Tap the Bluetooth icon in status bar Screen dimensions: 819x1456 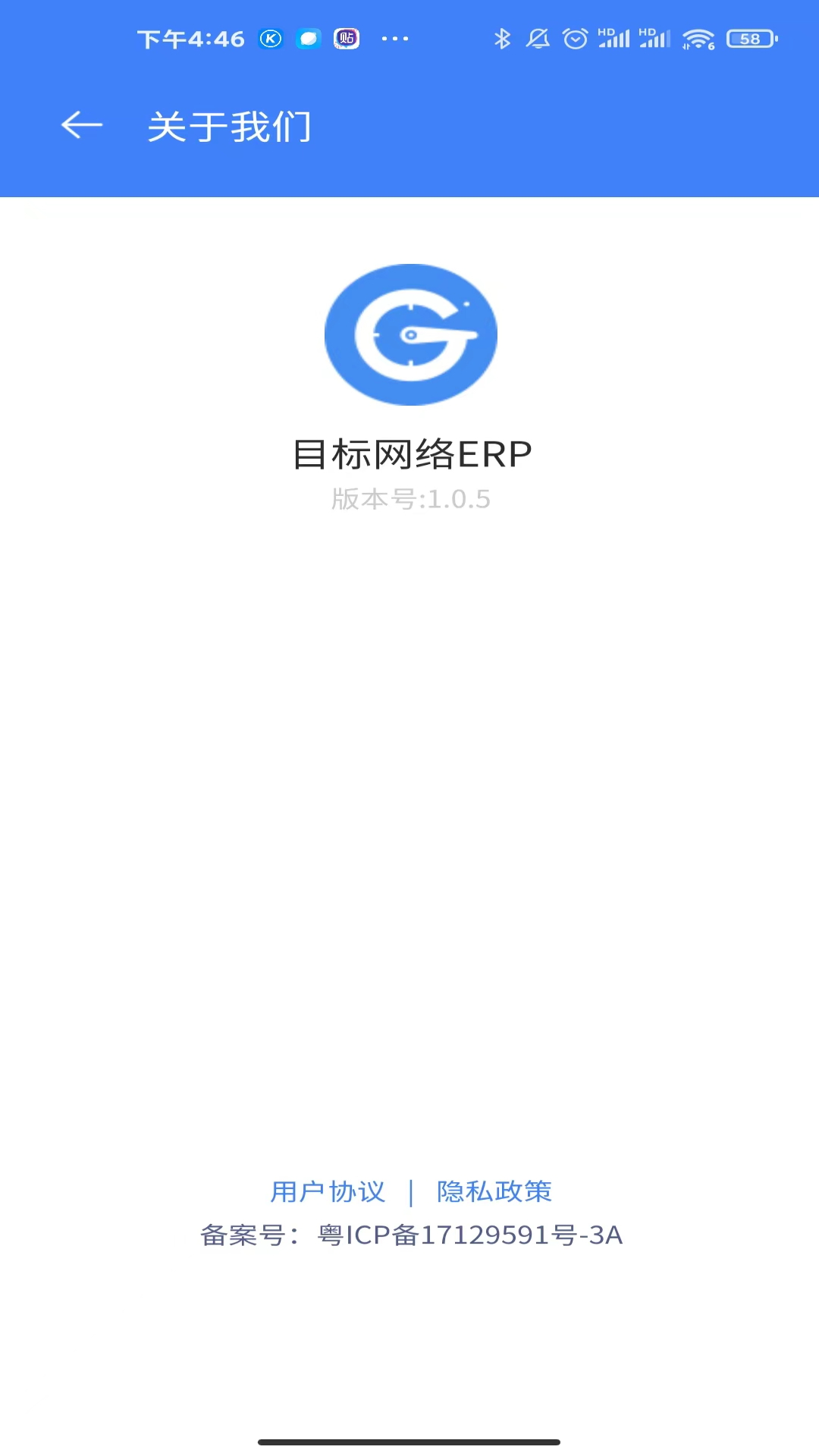point(500,38)
